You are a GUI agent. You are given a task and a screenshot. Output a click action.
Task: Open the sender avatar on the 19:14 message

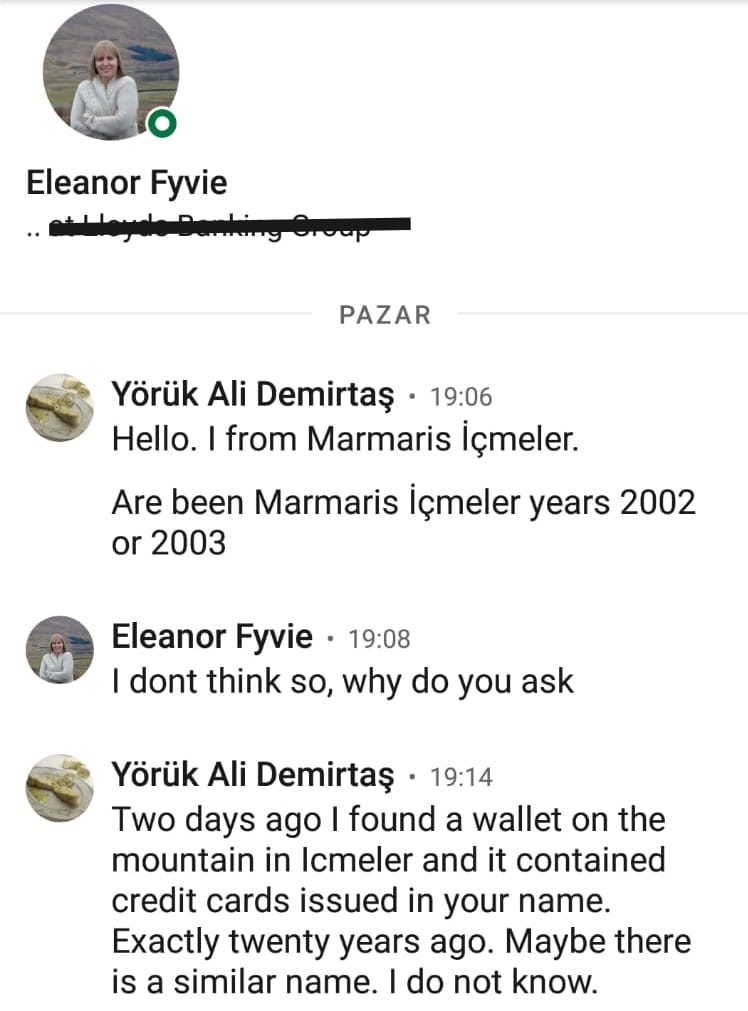click(x=59, y=788)
